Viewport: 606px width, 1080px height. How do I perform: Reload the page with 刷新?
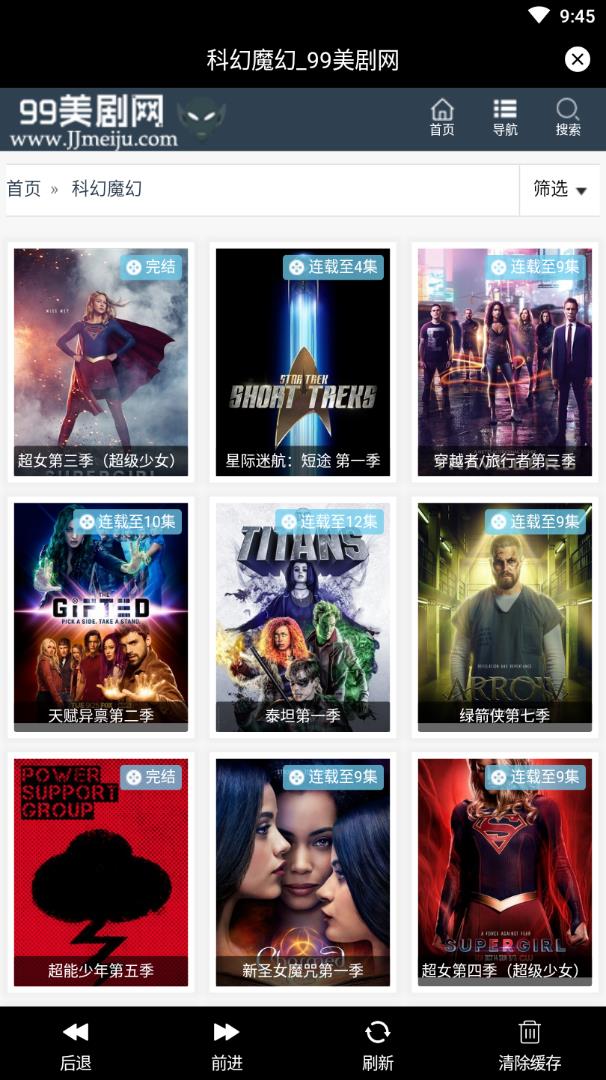click(x=378, y=1045)
